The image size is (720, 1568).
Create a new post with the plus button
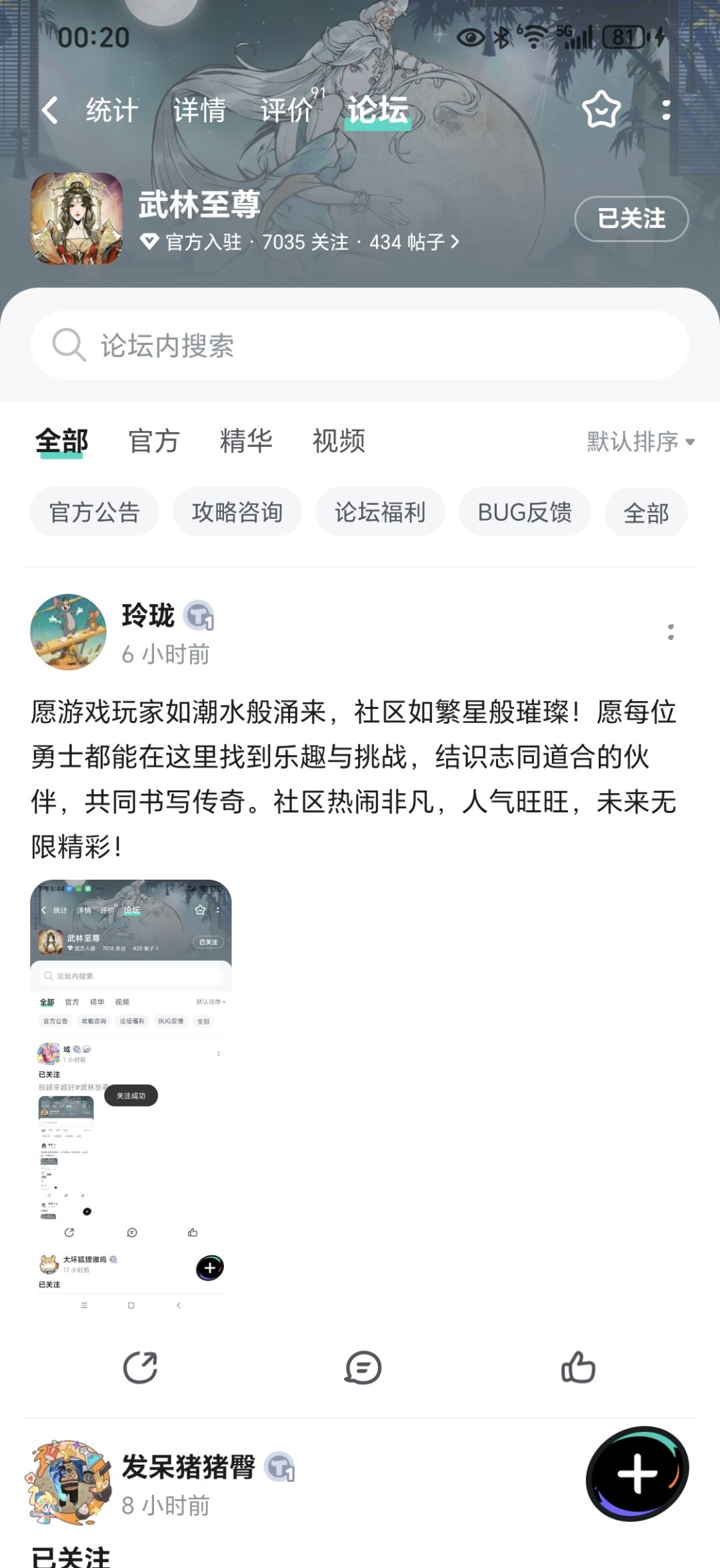tap(637, 1473)
